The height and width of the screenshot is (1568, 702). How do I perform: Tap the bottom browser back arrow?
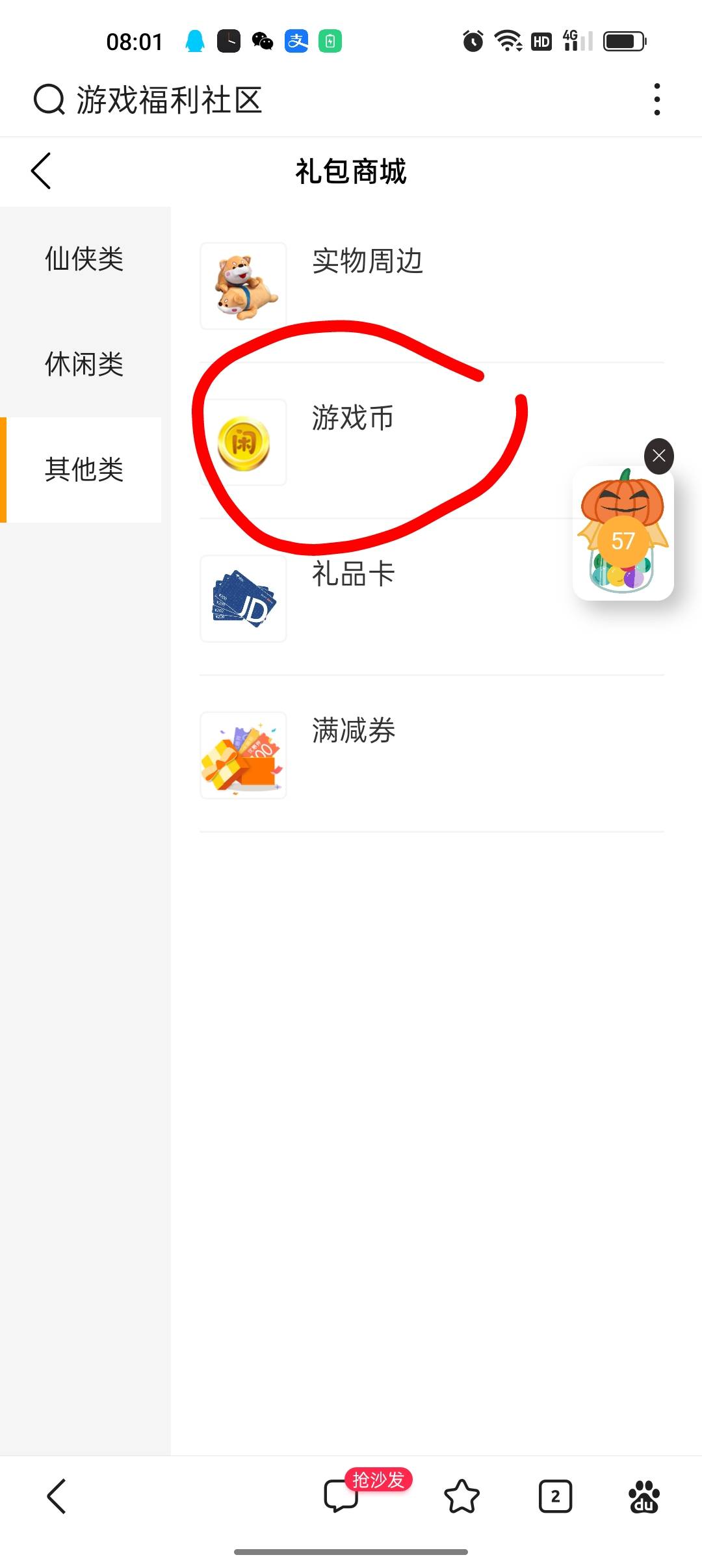pos(57,1496)
